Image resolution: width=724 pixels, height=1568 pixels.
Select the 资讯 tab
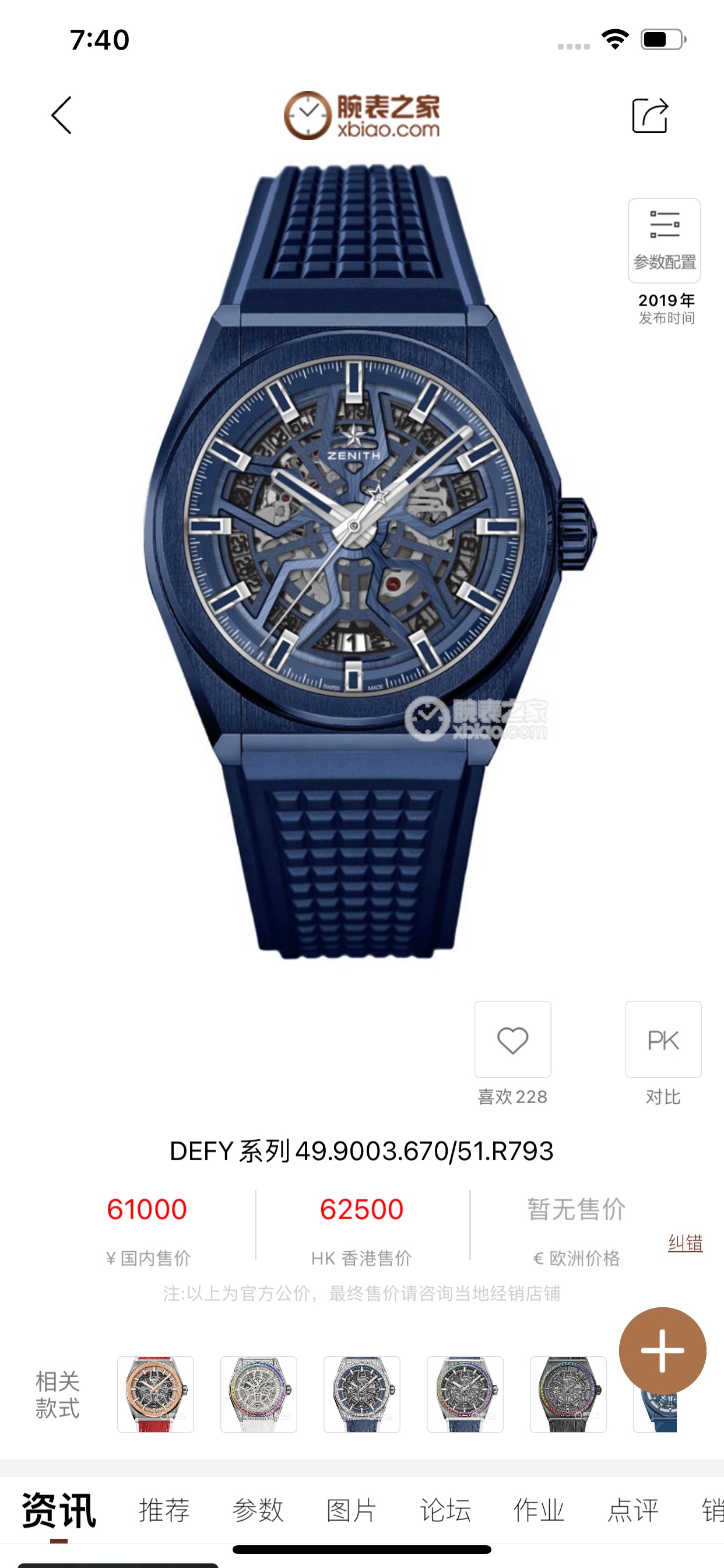coord(59,1510)
